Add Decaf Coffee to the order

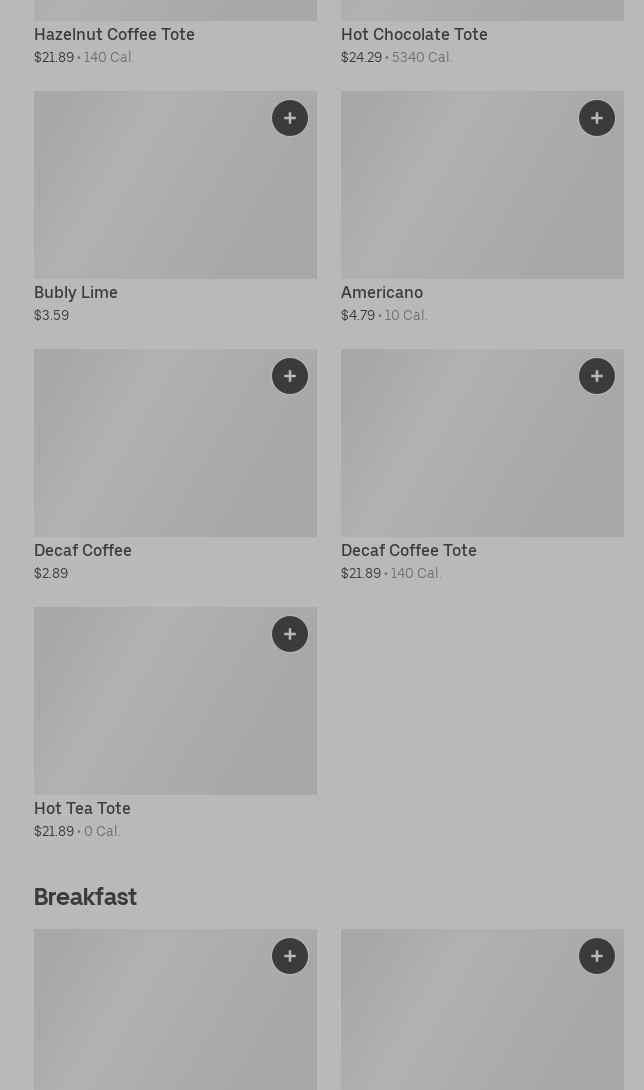[290, 376]
